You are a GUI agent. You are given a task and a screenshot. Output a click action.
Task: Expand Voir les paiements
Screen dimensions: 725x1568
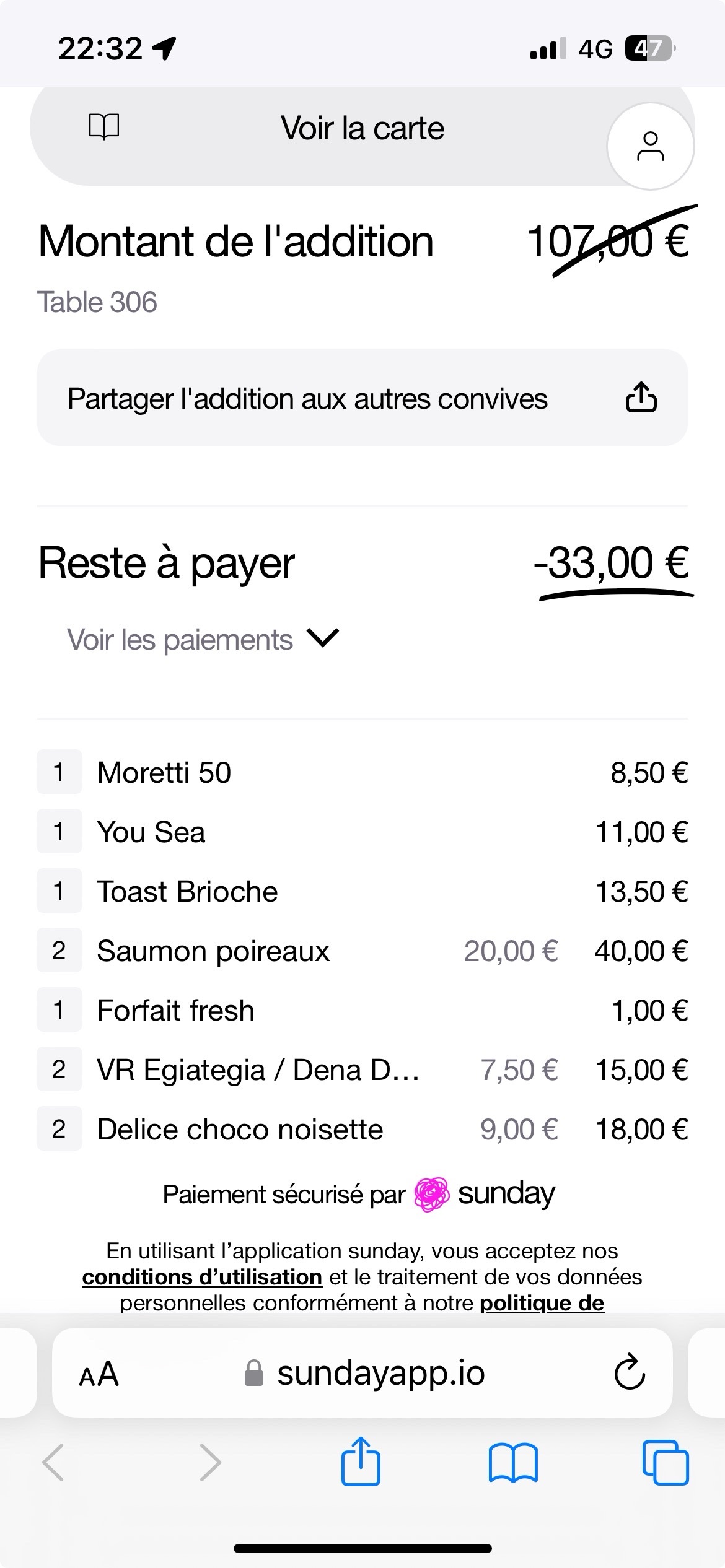203,639
